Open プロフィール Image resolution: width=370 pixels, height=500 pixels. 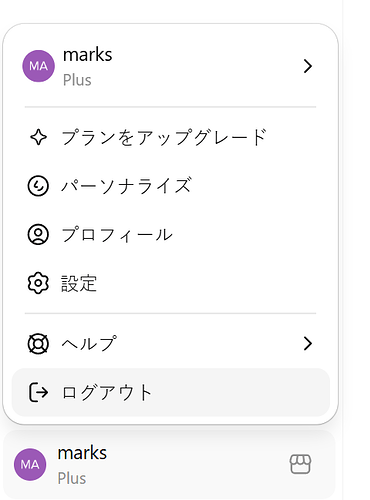pyautogui.click(x=170, y=235)
